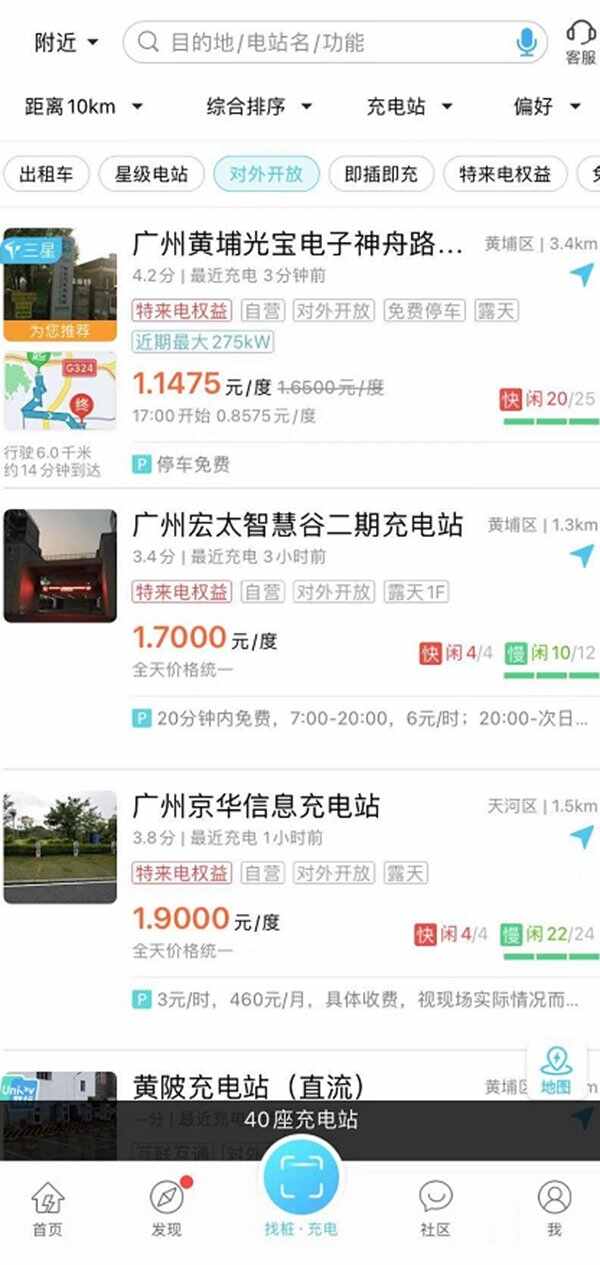600x1265 pixels.
Task: Expand the 距离10km distance filter
Action: pos(84,106)
